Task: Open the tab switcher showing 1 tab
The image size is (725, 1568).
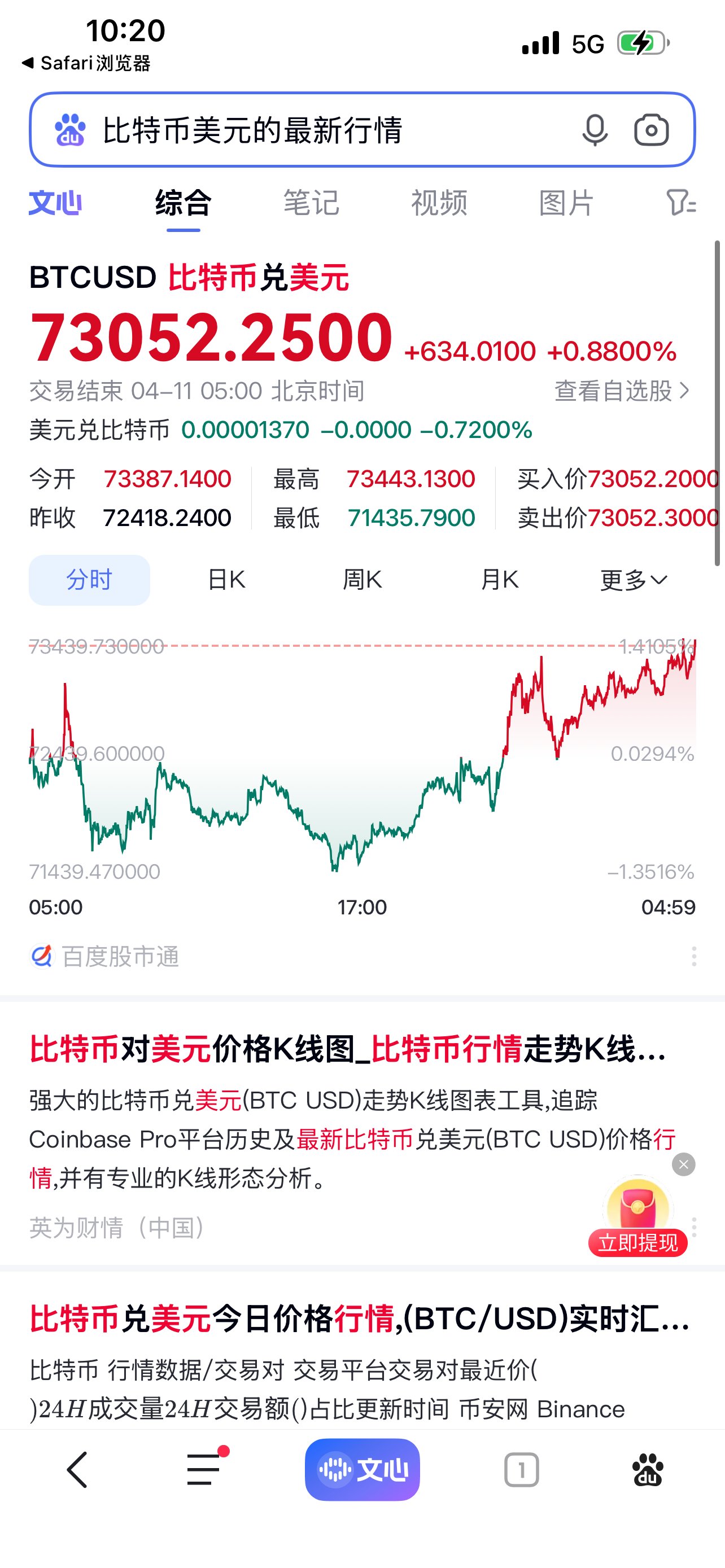Action: click(521, 1470)
